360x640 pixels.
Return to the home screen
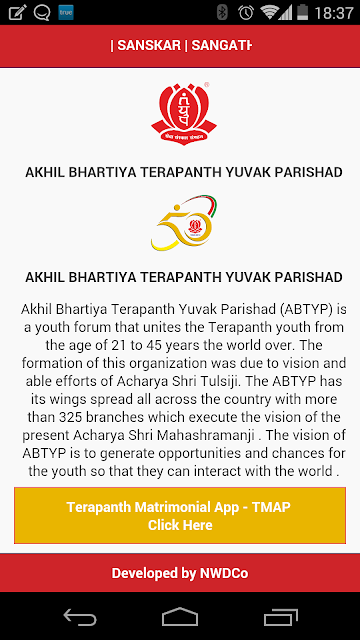coord(180,616)
